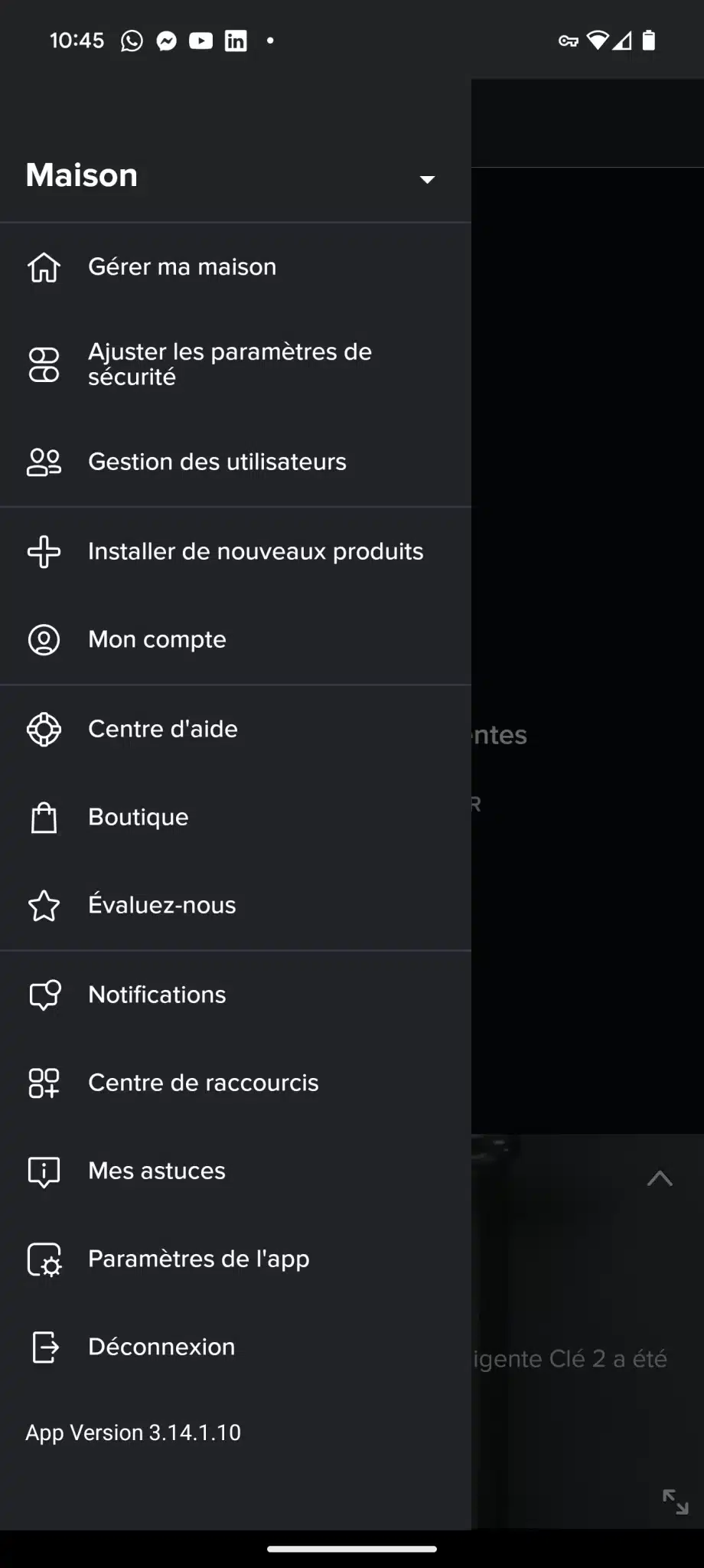Visit the Boutique
704x1568 pixels.
[x=236, y=817]
